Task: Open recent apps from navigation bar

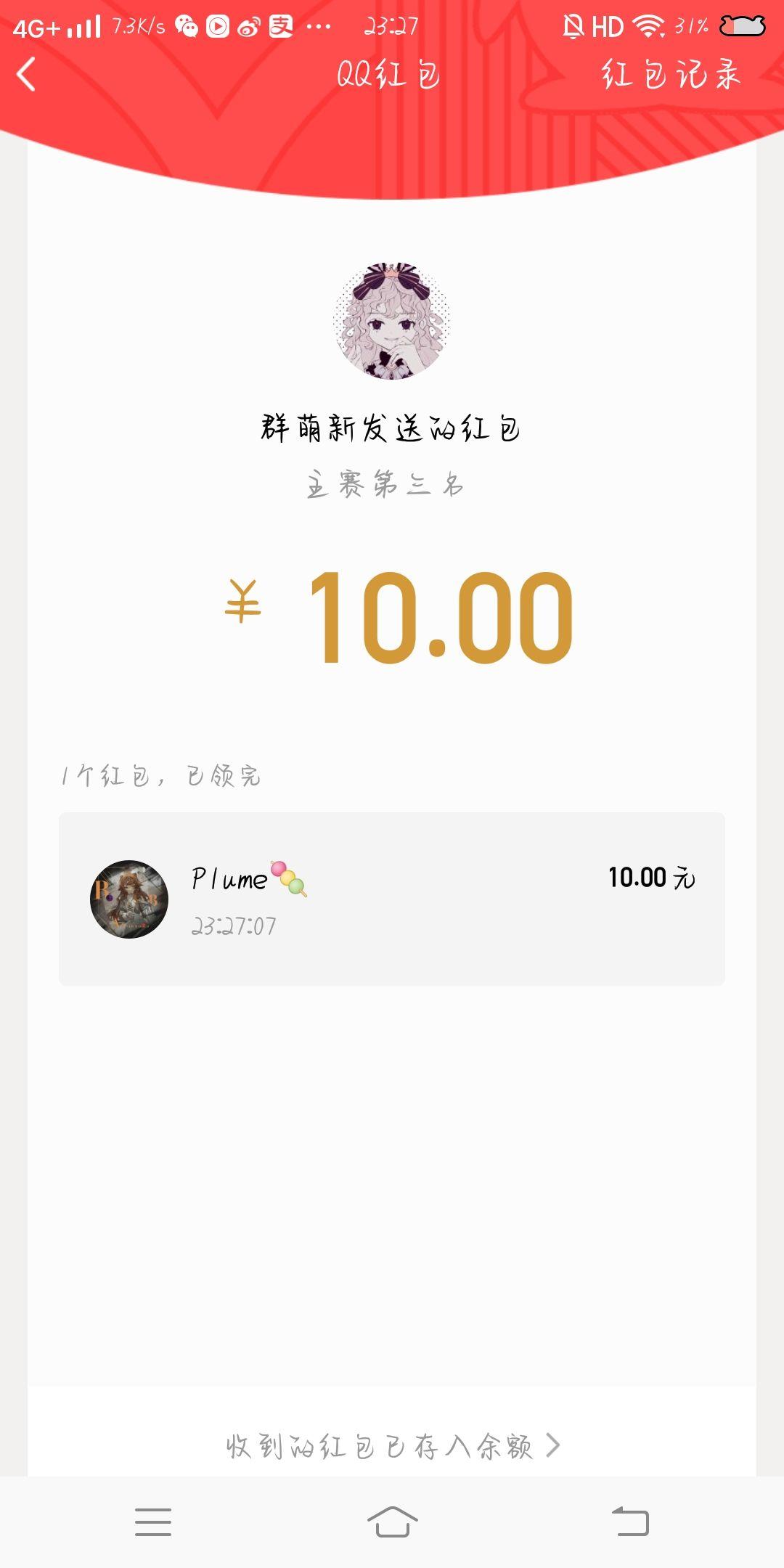Action: coord(153,1522)
